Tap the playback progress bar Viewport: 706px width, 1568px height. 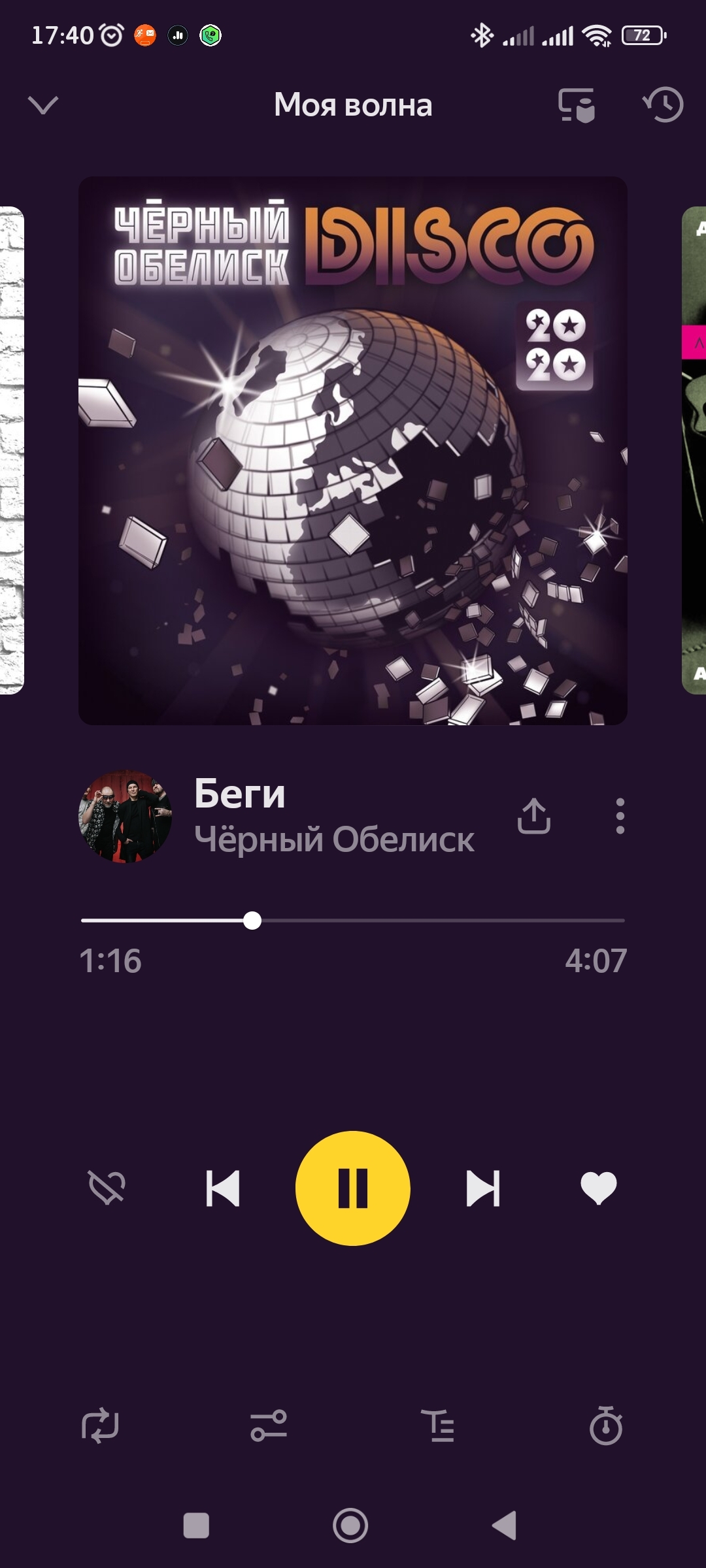pyautogui.click(x=353, y=921)
